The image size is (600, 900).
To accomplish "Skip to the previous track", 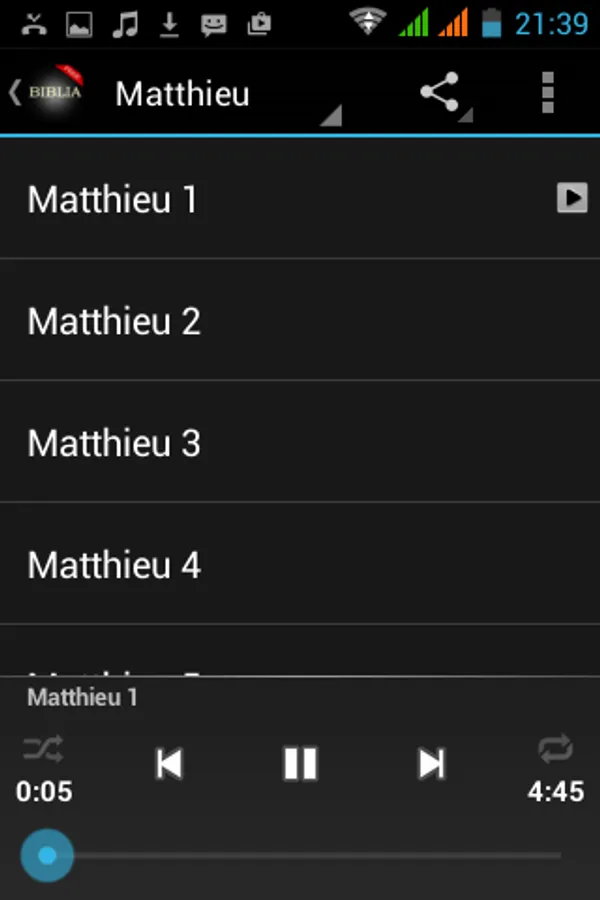I will 169,764.
